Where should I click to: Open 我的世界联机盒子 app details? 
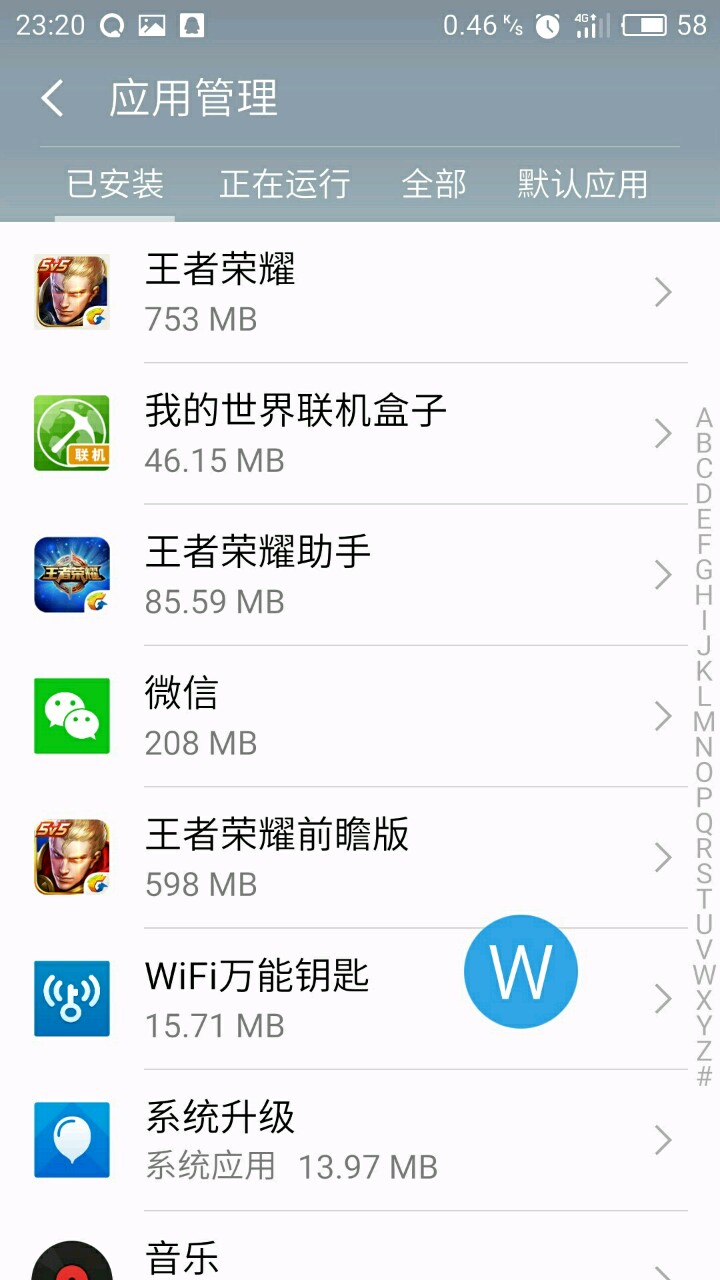coord(360,434)
